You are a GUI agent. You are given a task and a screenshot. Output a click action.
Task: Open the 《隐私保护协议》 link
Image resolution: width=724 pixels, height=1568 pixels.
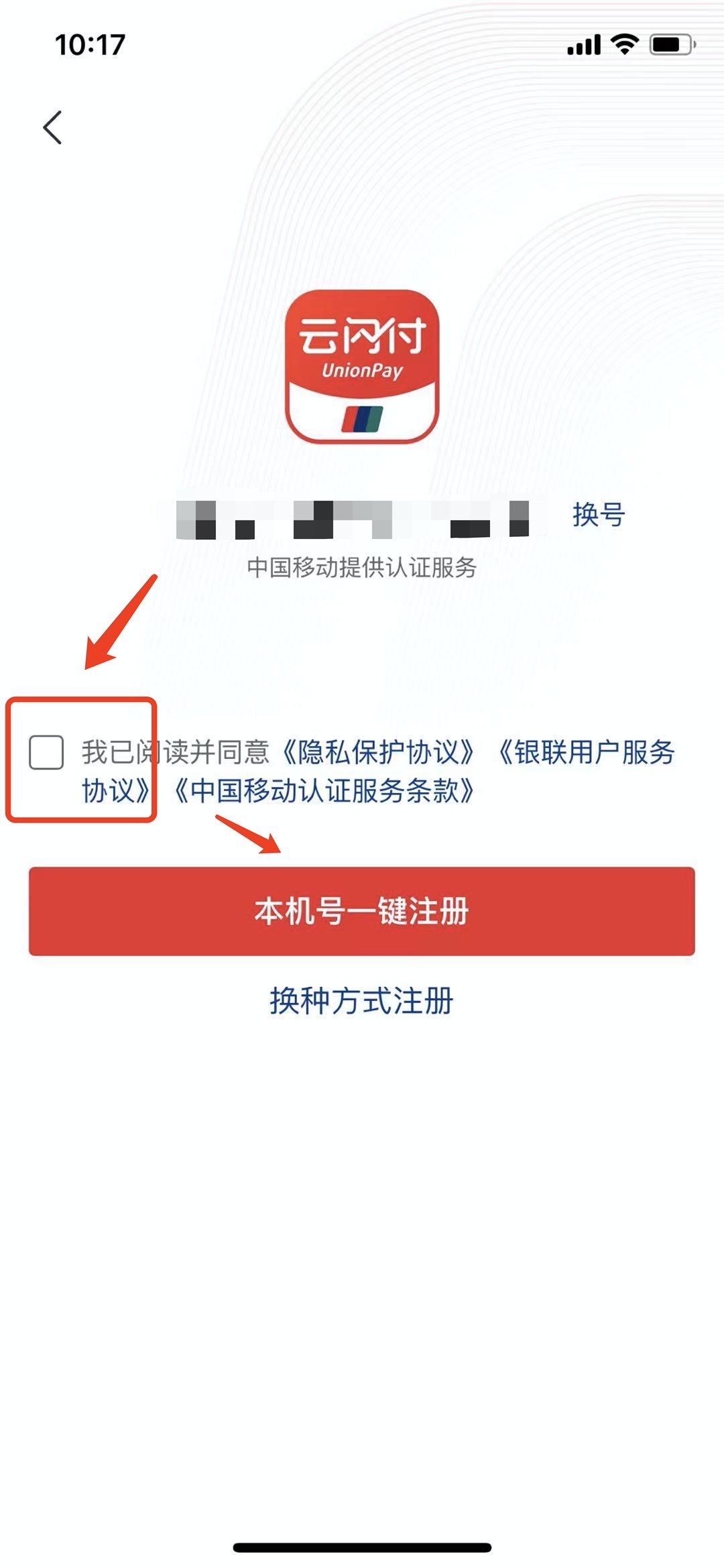coord(377,752)
